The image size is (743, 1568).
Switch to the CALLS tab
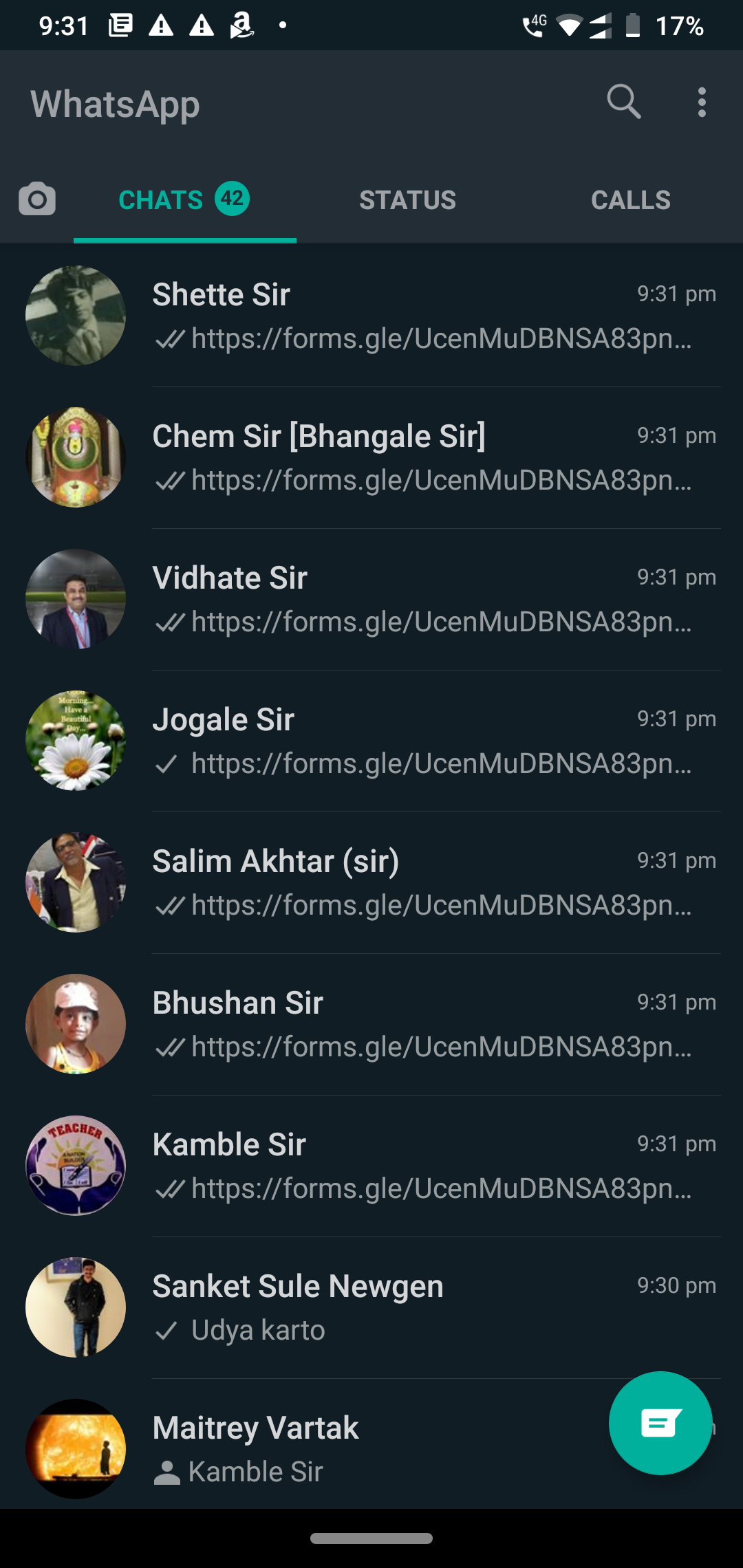630,200
